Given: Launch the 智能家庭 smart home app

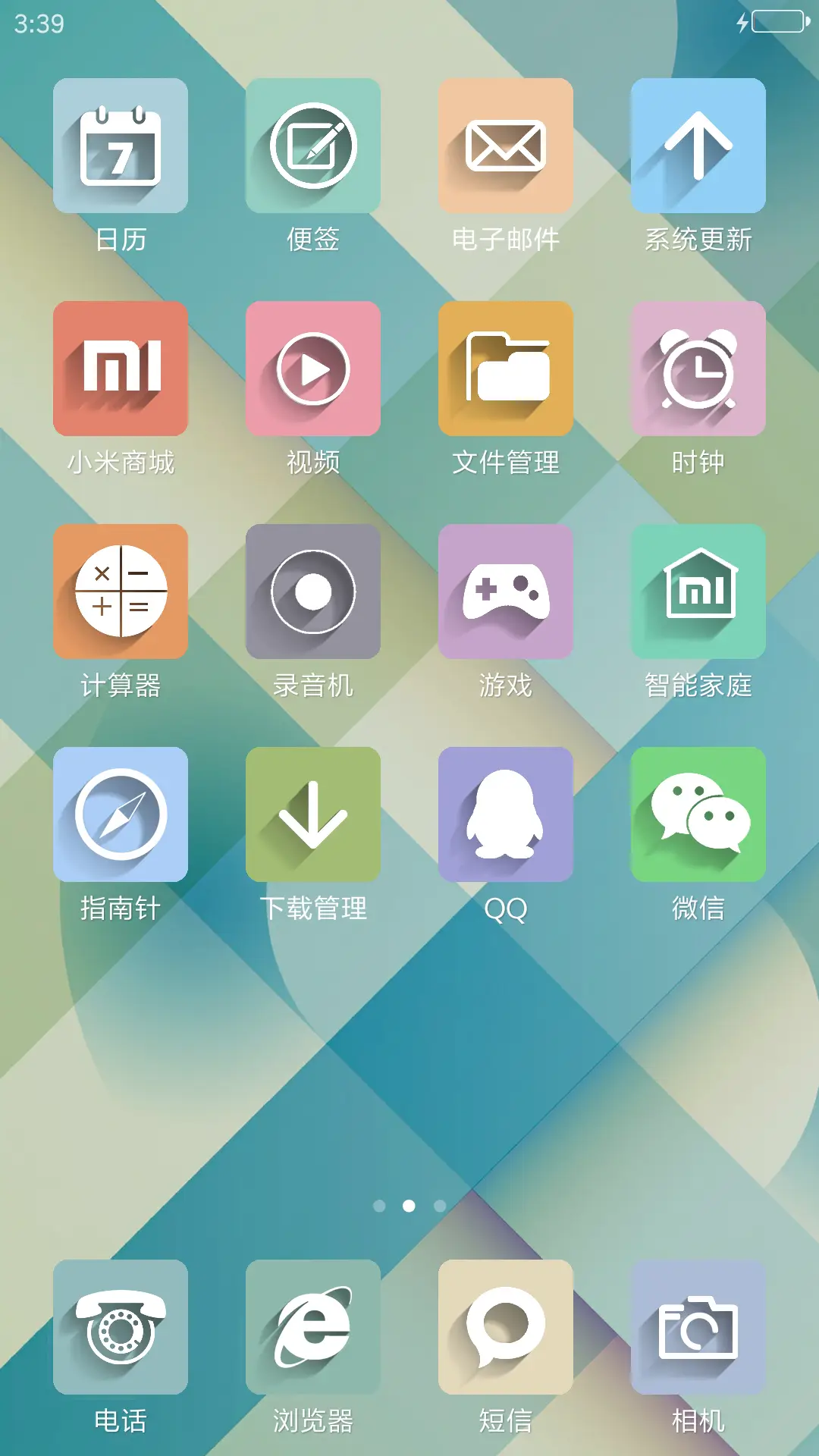Looking at the screenshot, I should point(698,591).
